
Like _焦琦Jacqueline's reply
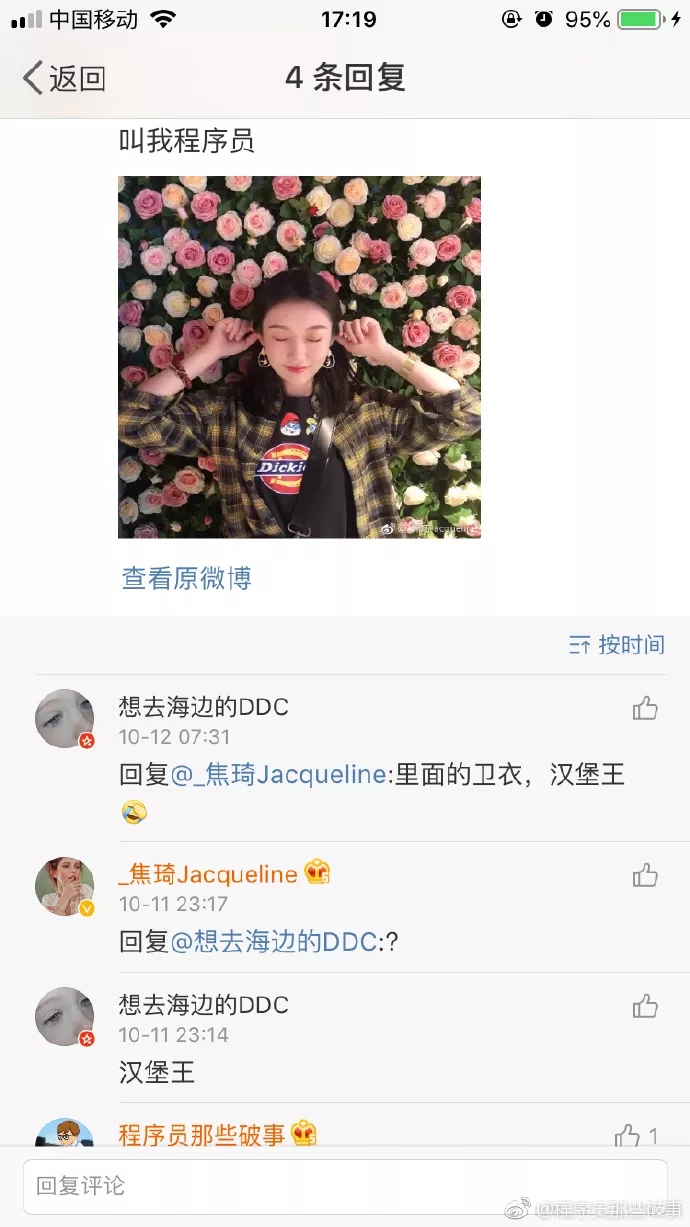point(645,876)
